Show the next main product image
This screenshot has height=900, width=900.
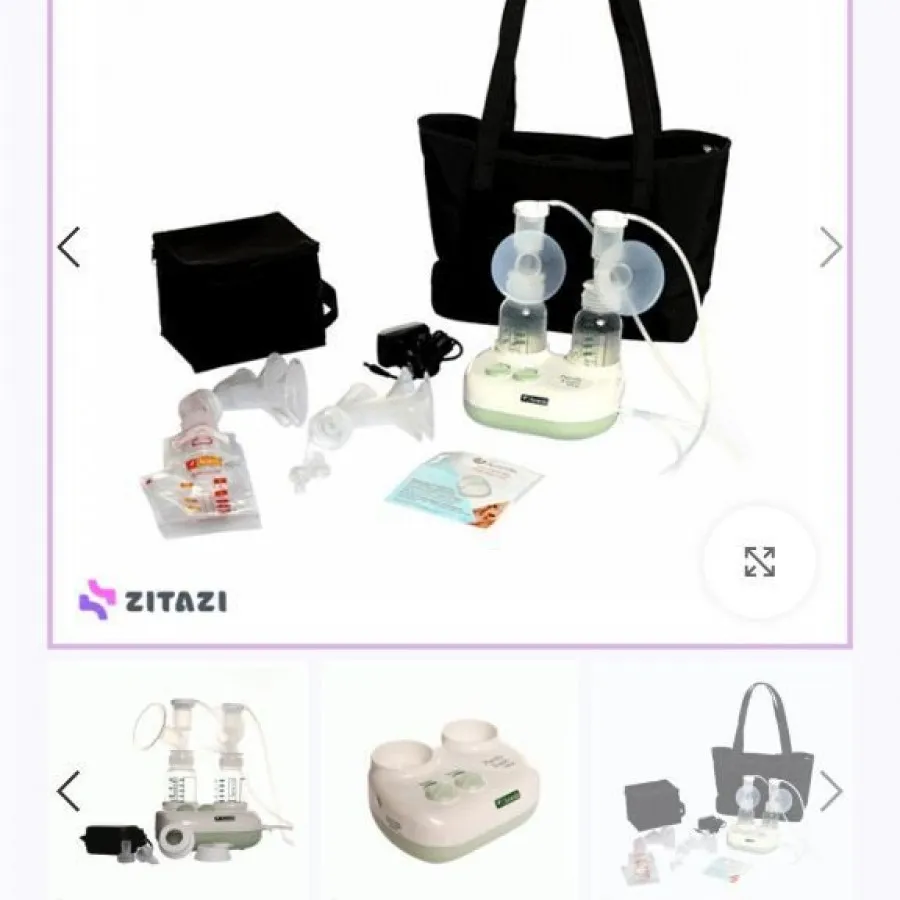coord(831,247)
